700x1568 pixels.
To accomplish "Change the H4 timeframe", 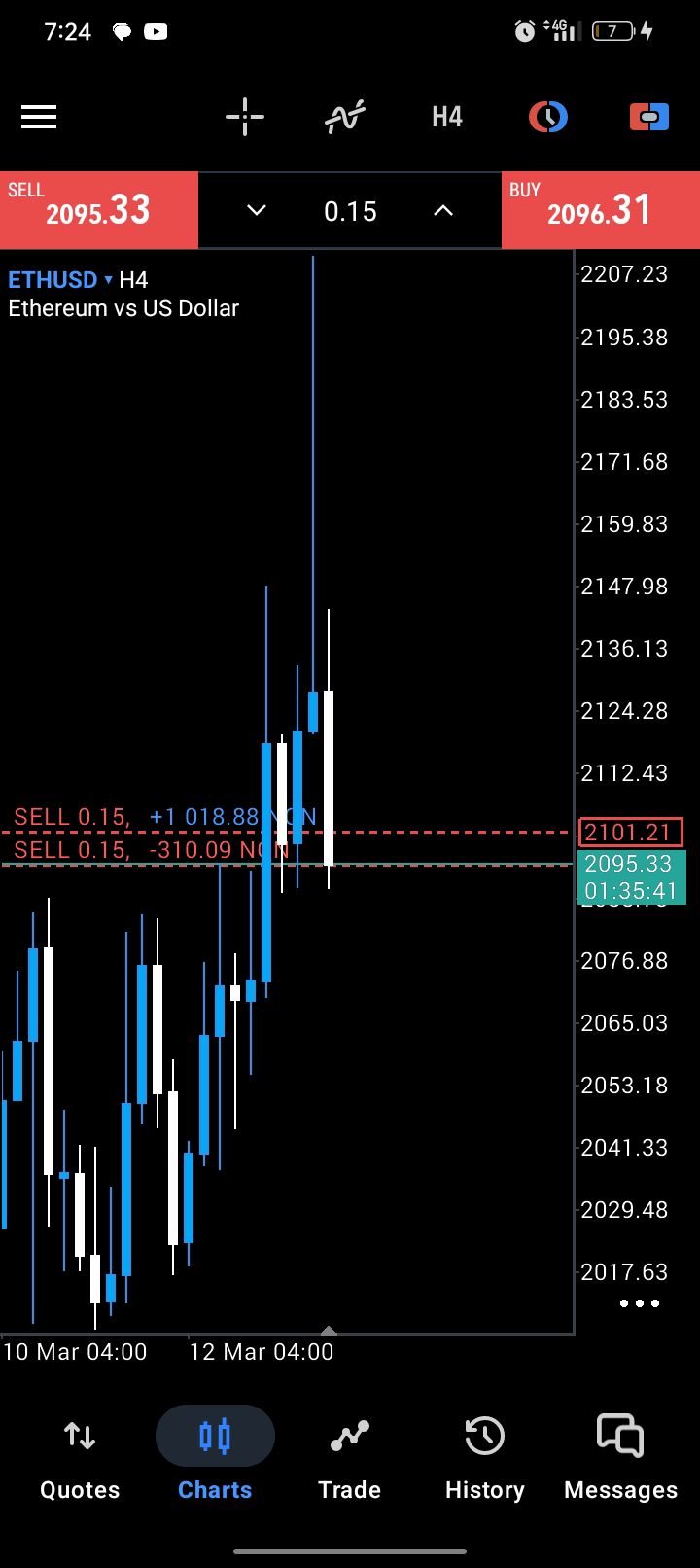I will 447,118.
